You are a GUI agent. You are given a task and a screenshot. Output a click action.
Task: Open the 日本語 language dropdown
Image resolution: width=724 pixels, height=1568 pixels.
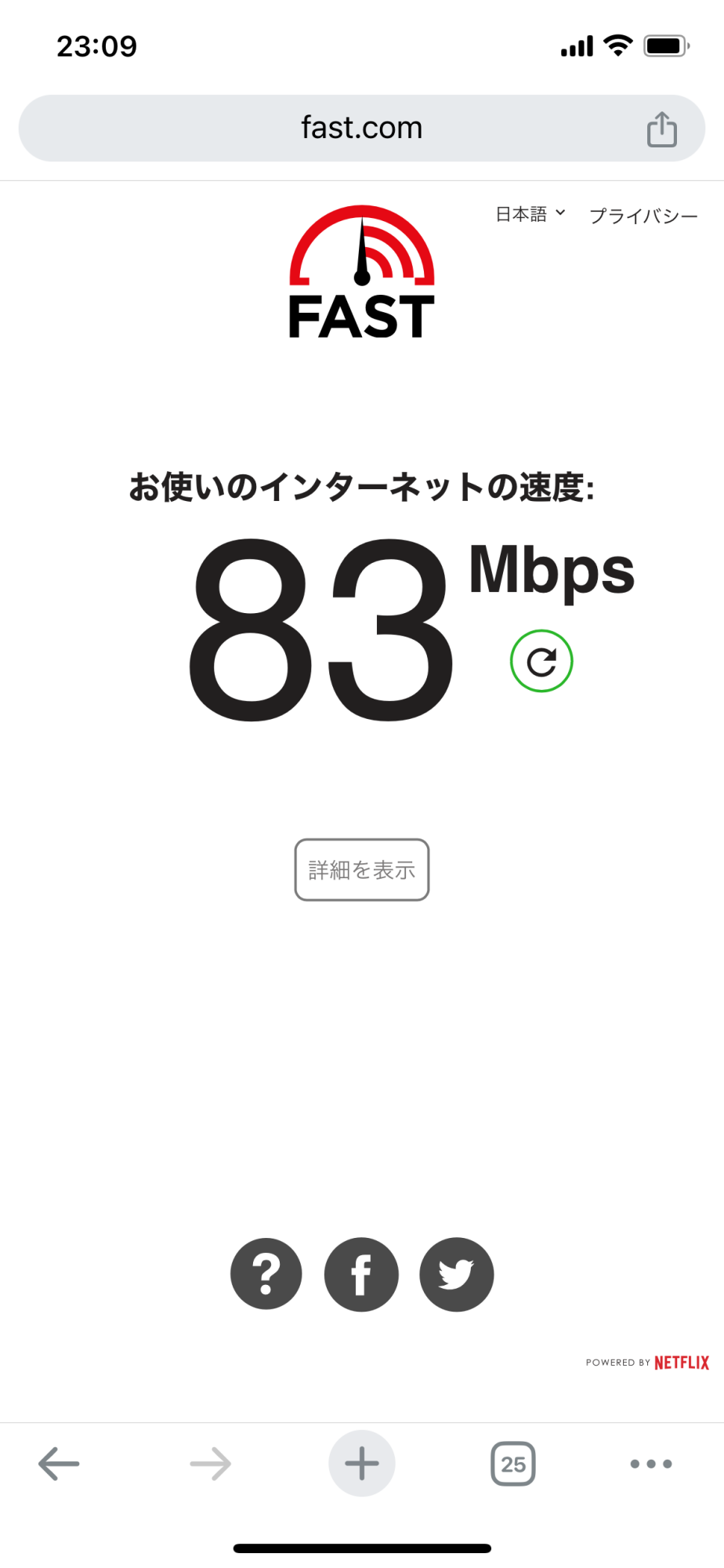point(530,214)
